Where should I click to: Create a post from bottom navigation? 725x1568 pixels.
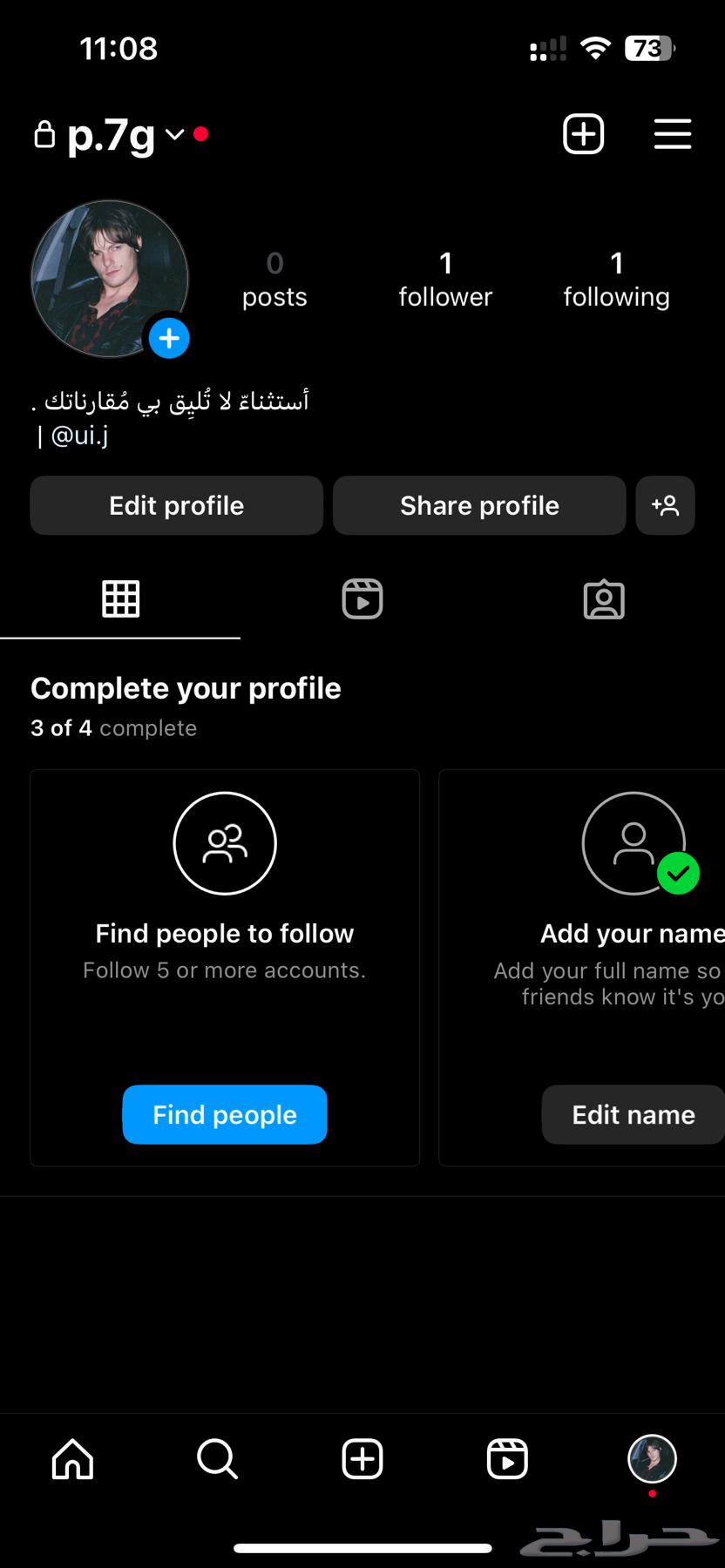362,1458
